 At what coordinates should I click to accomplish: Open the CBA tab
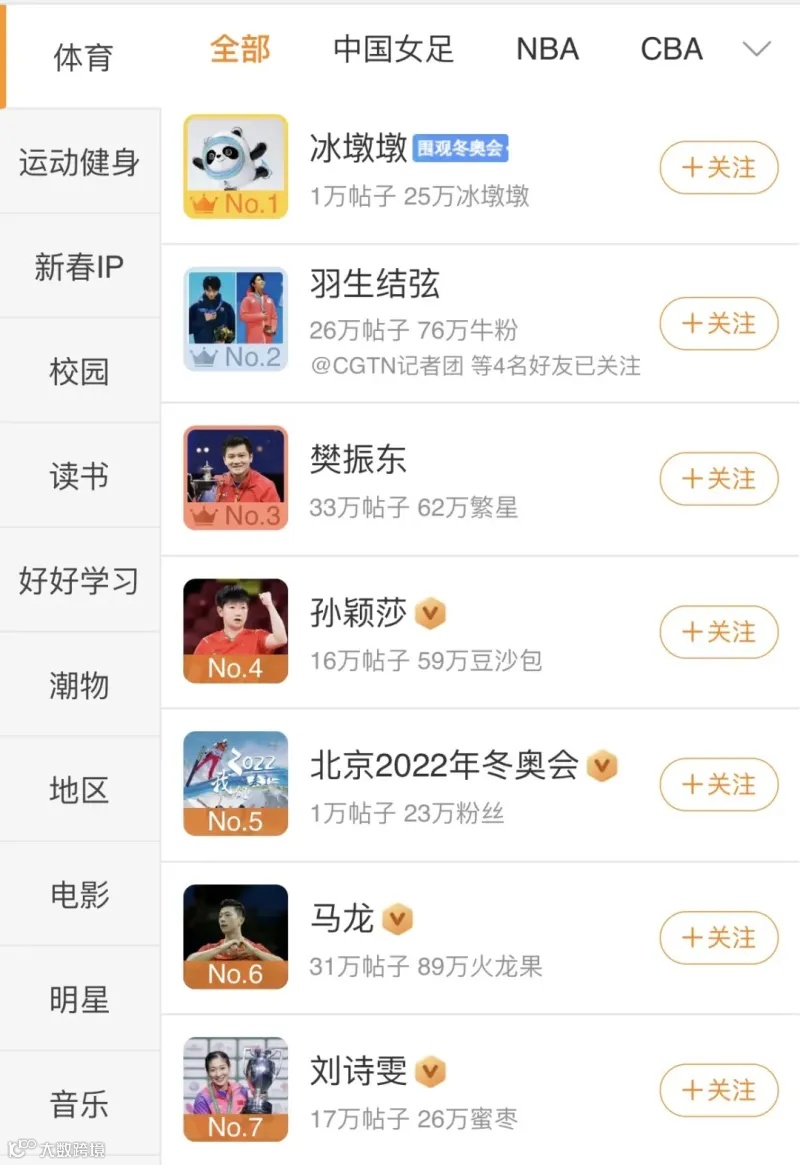point(671,49)
